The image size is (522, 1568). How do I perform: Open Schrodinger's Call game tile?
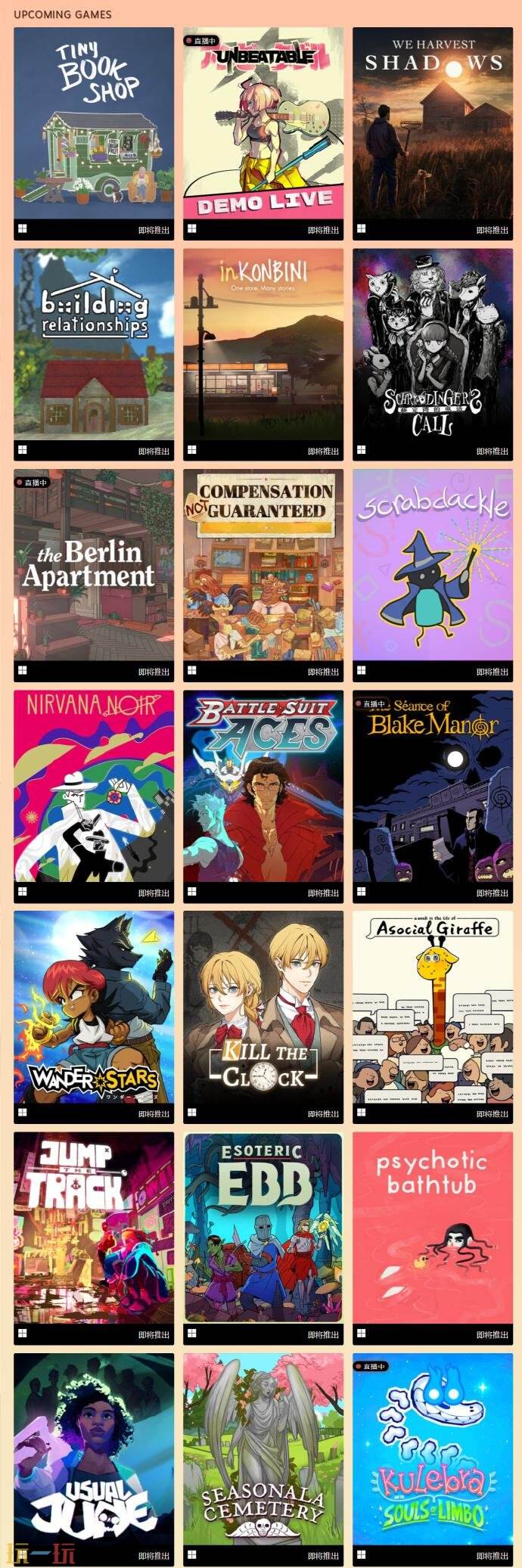(x=432, y=345)
